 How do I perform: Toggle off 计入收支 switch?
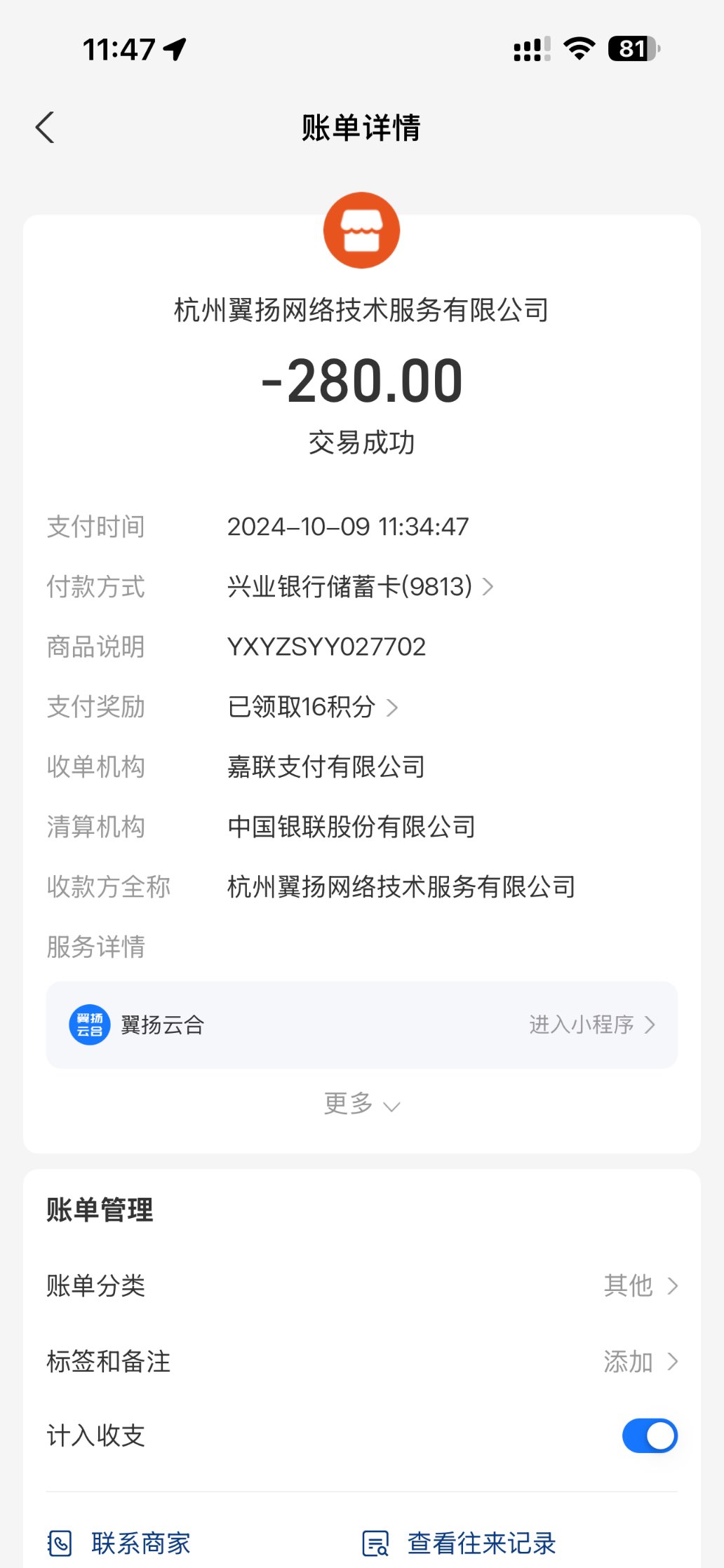[649, 1435]
